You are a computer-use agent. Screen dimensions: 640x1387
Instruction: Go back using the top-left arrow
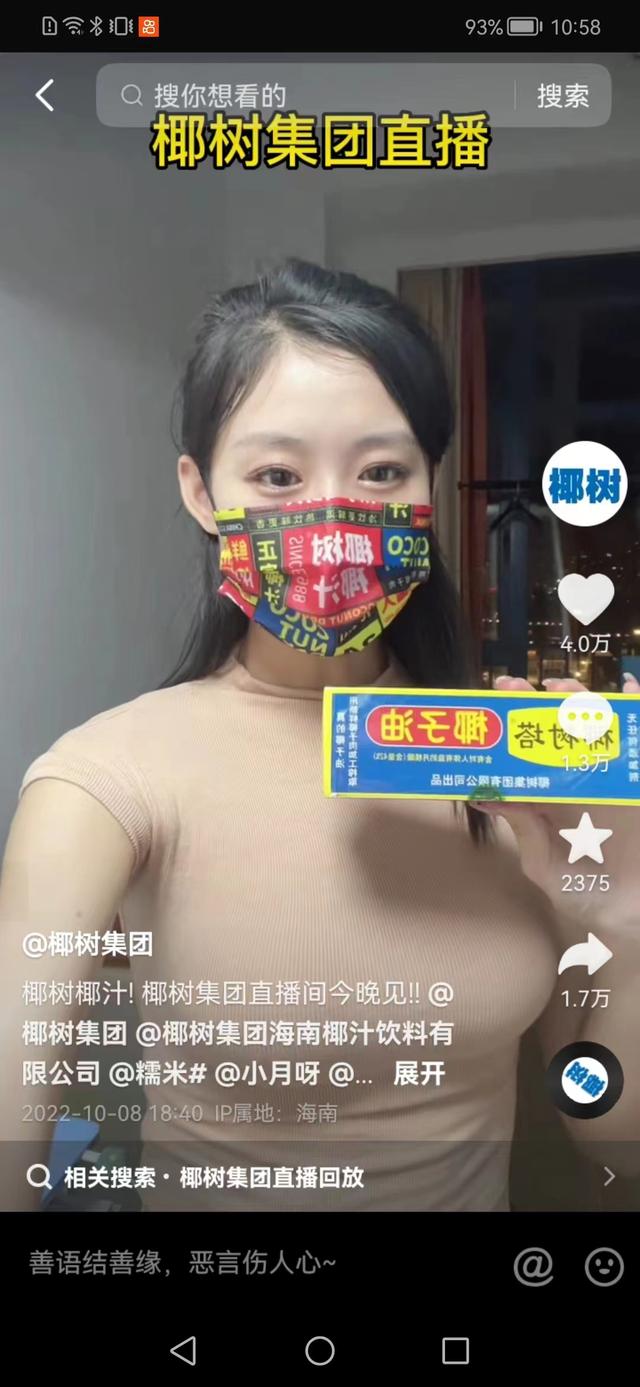click(45, 96)
